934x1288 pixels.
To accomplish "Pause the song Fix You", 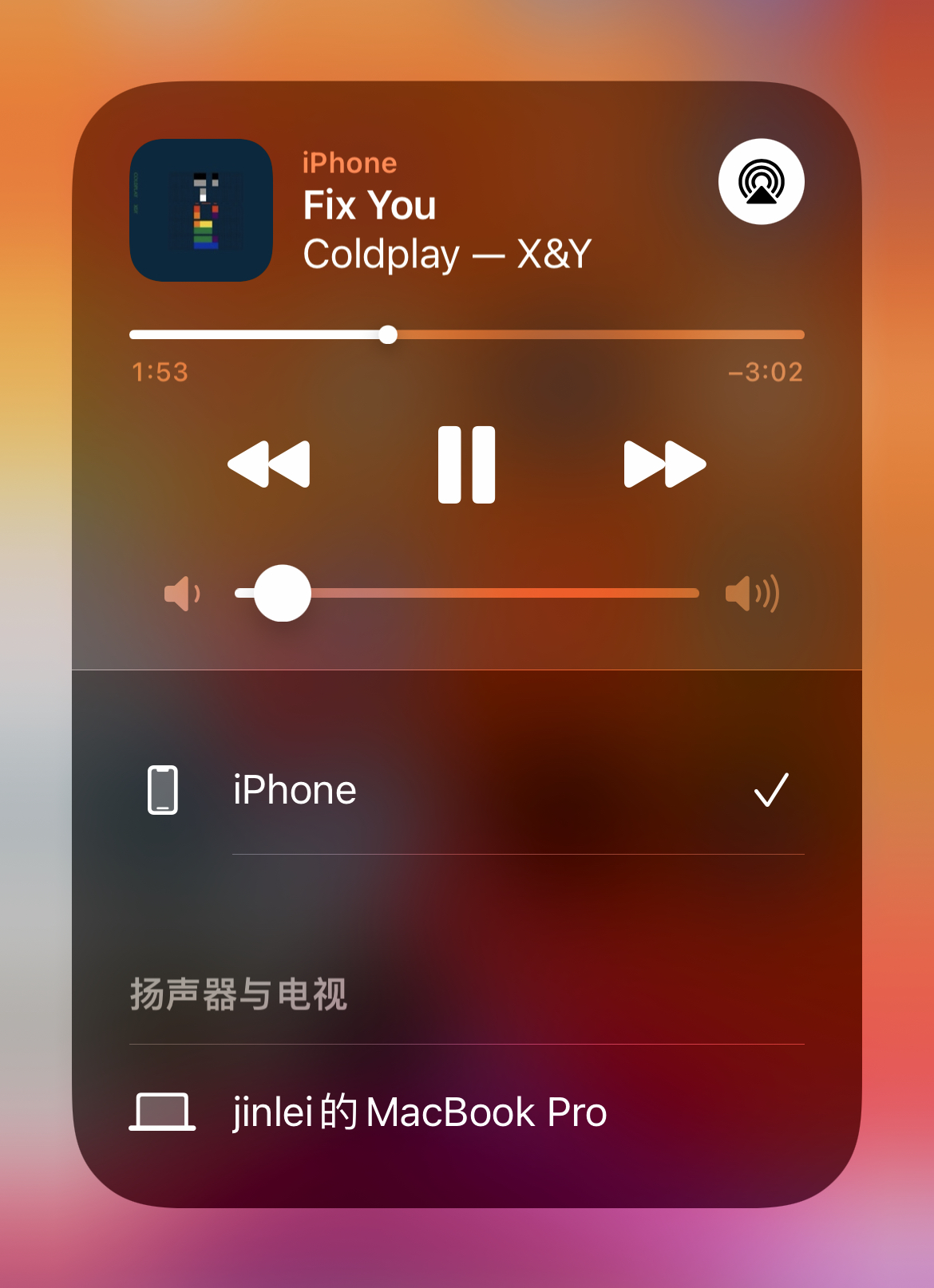I will (467, 464).
